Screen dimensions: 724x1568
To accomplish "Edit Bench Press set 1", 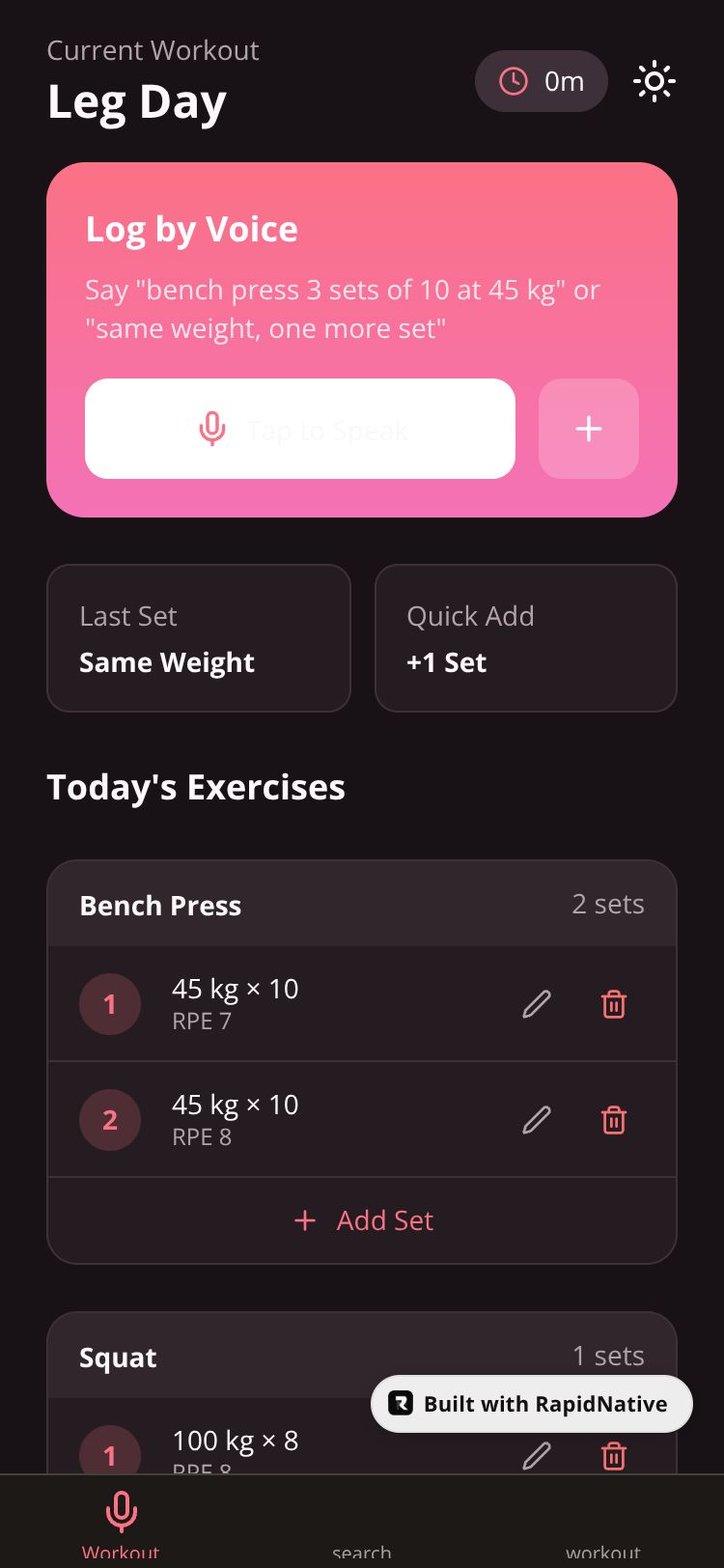I will [537, 1004].
